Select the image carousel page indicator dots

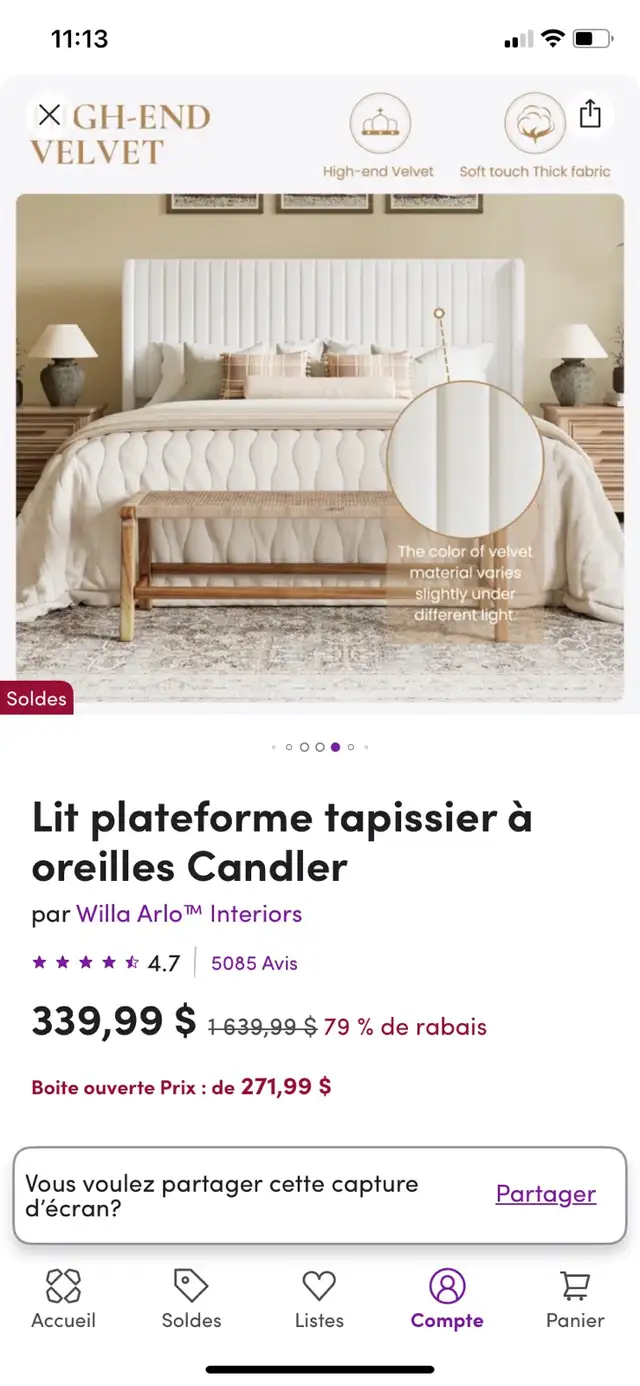tap(320, 747)
